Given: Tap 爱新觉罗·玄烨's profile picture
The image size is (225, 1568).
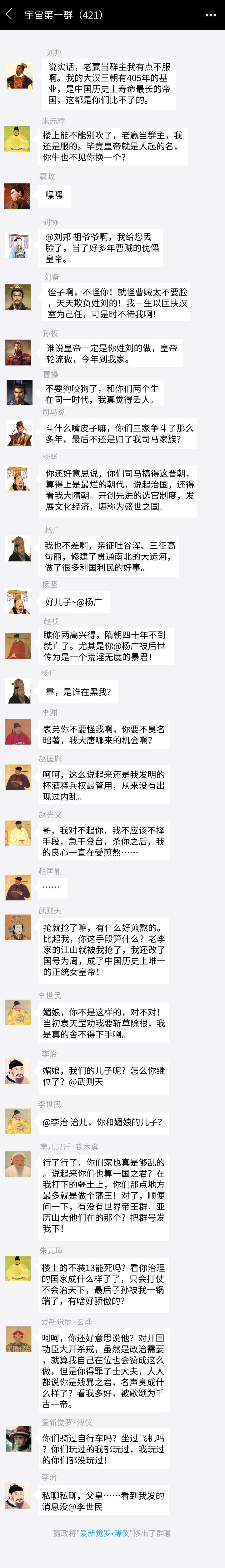Looking at the screenshot, I should (18, 1340).
